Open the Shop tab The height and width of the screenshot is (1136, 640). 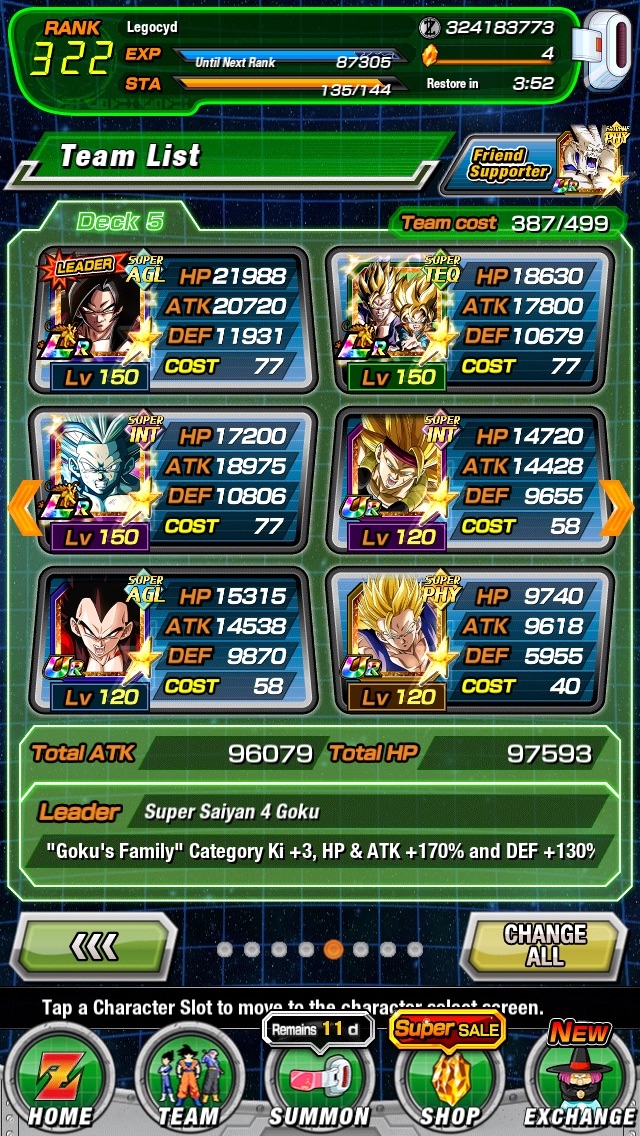click(x=448, y=1080)
